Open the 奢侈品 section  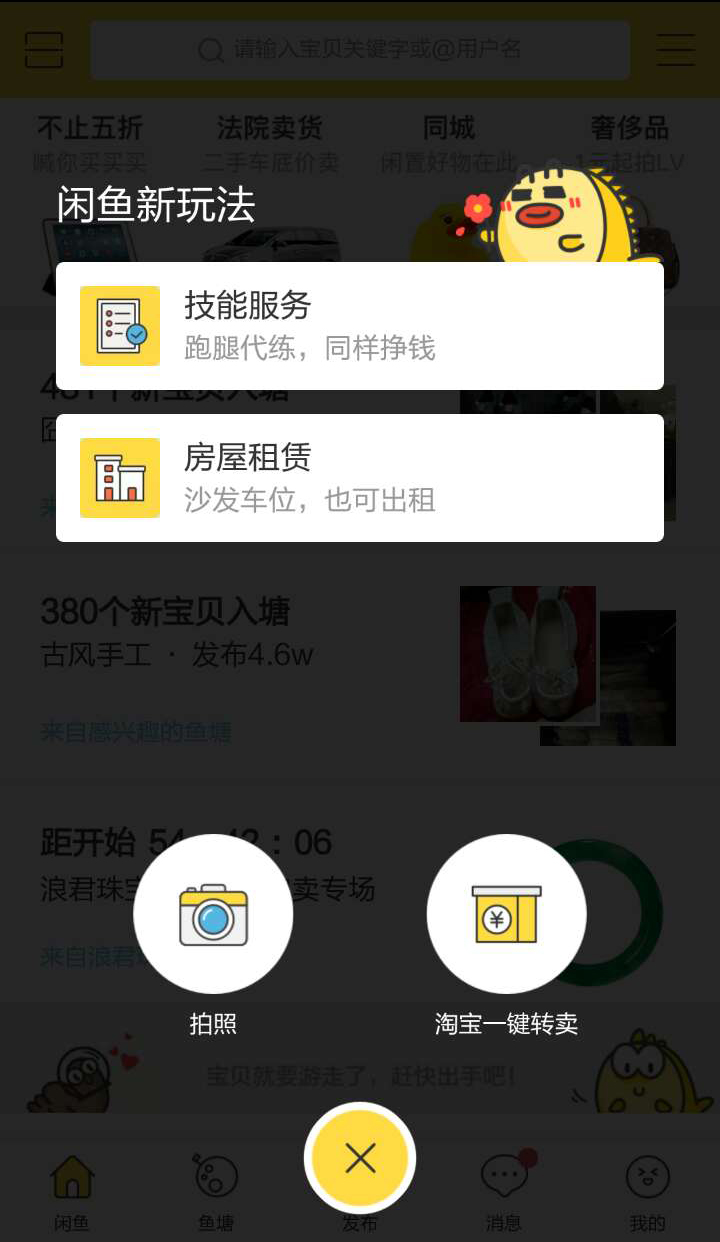click(x=631, y=128)
